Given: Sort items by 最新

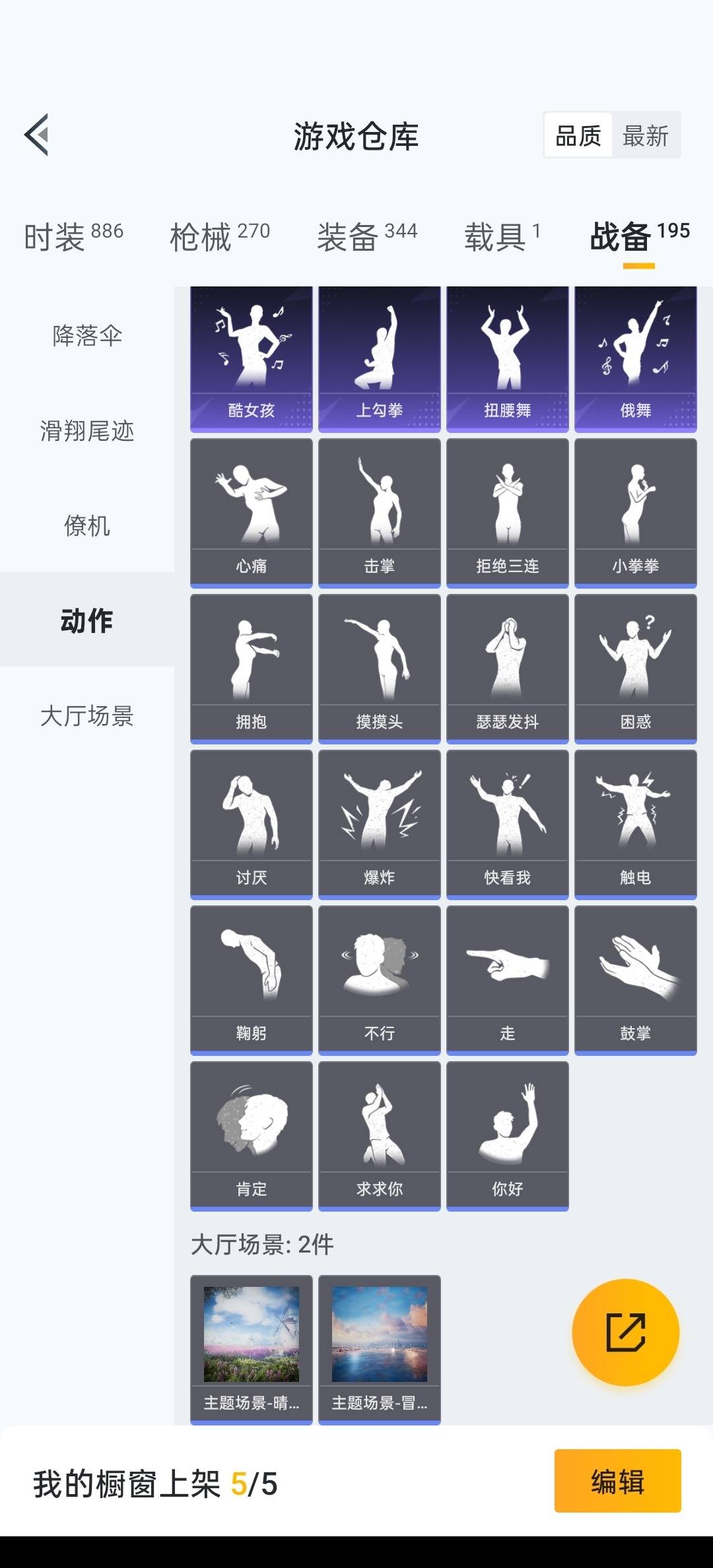Looking at the screenshot, I should click(x=645, y=136).
